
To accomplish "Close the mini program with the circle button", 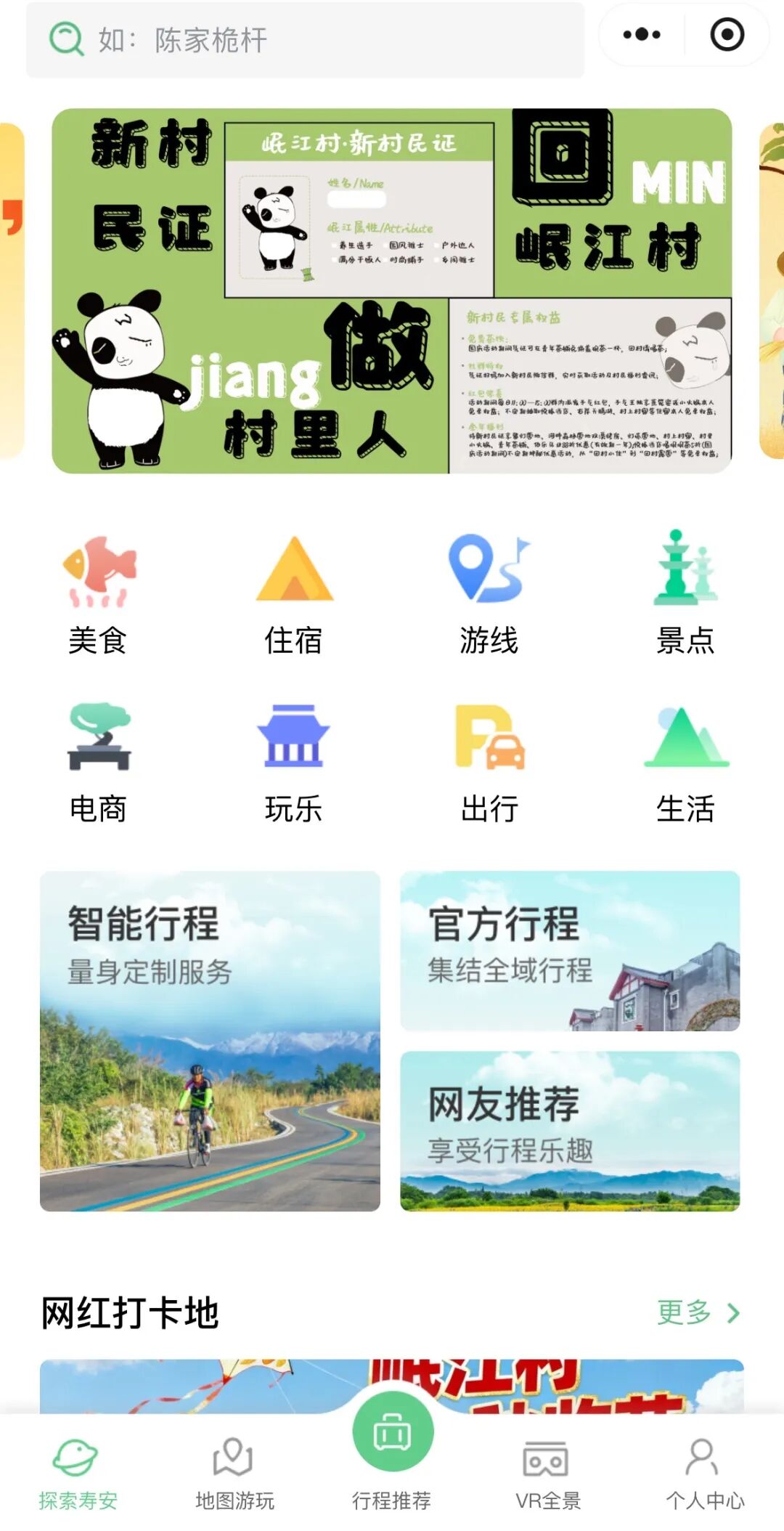I will [727, 35].
